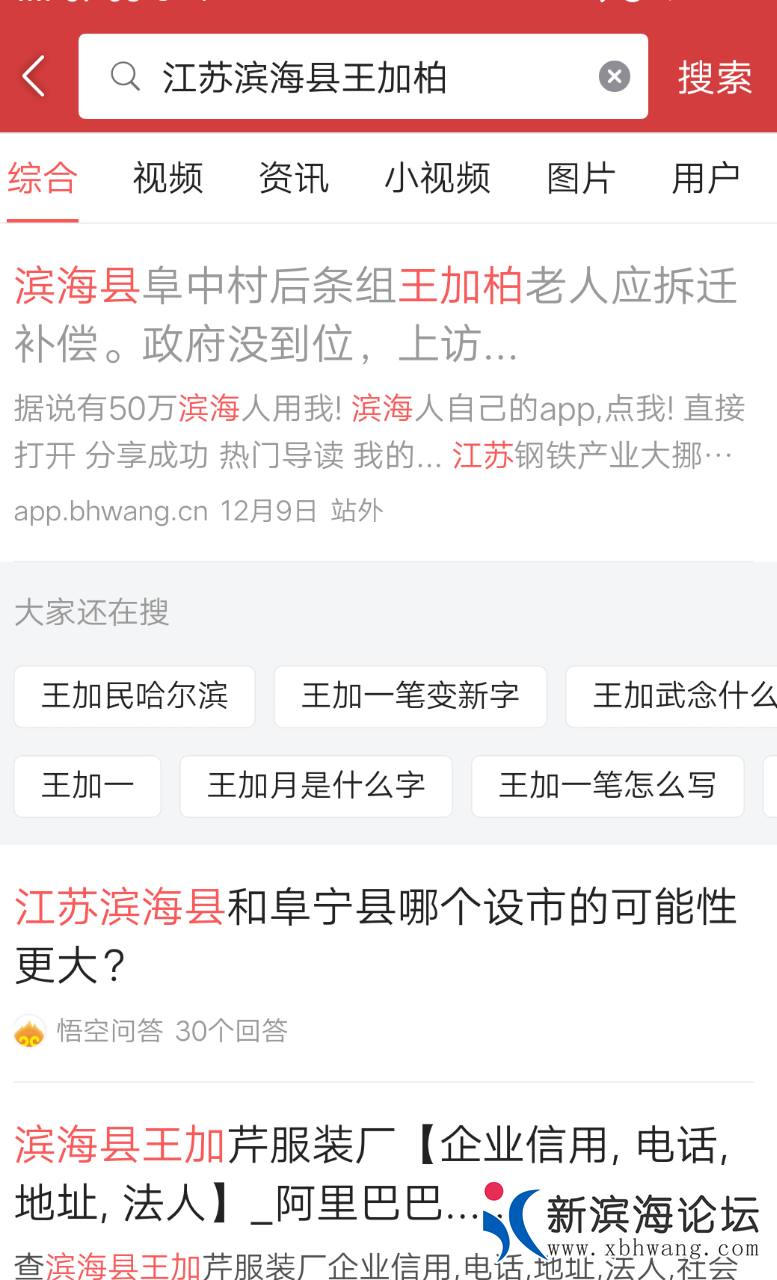Show the 用户 tab results
The height and width of the screenshot is (1280, 777).
click(705, 178)
